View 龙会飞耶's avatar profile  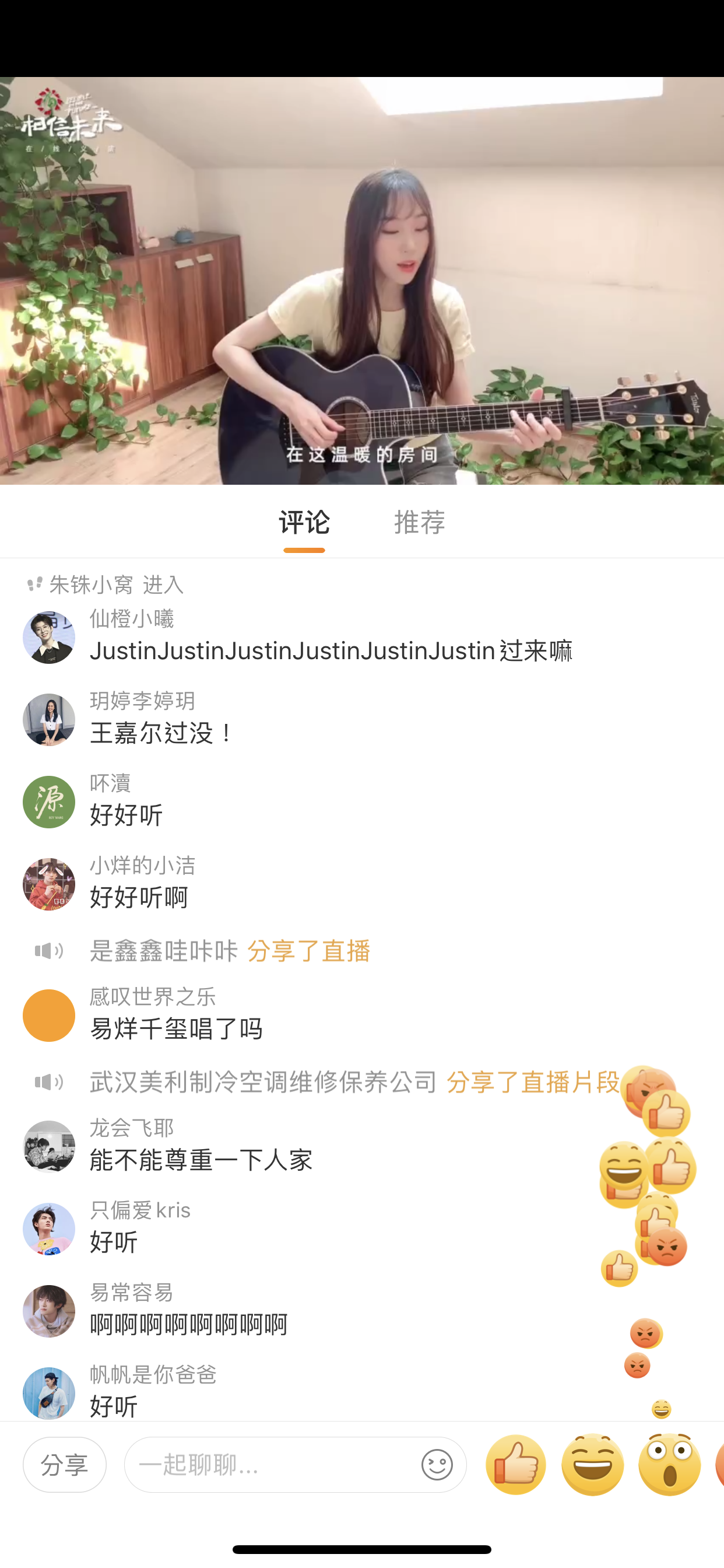(48, 1146)
